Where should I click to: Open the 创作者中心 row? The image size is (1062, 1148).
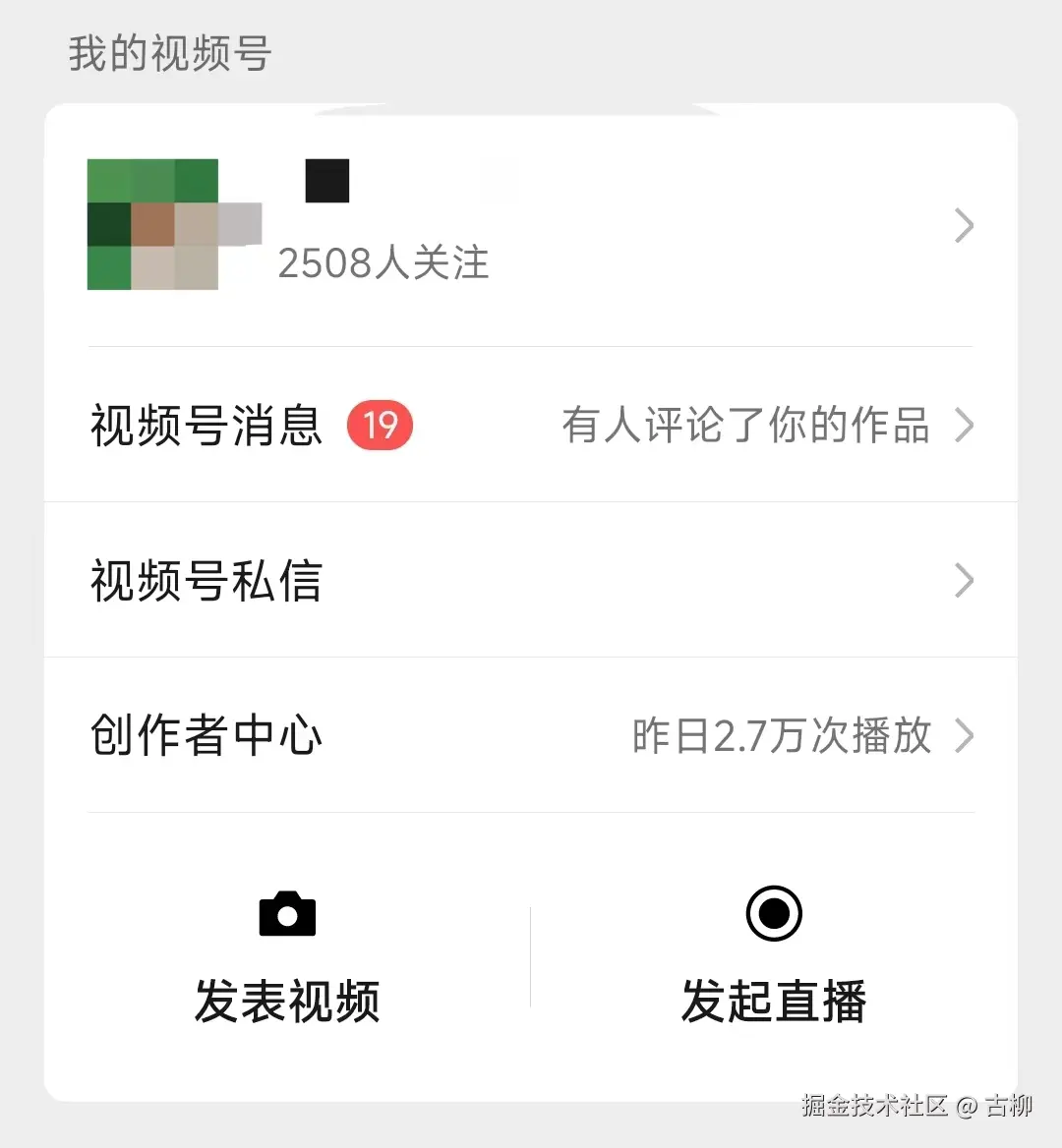[x=206, y=736]
